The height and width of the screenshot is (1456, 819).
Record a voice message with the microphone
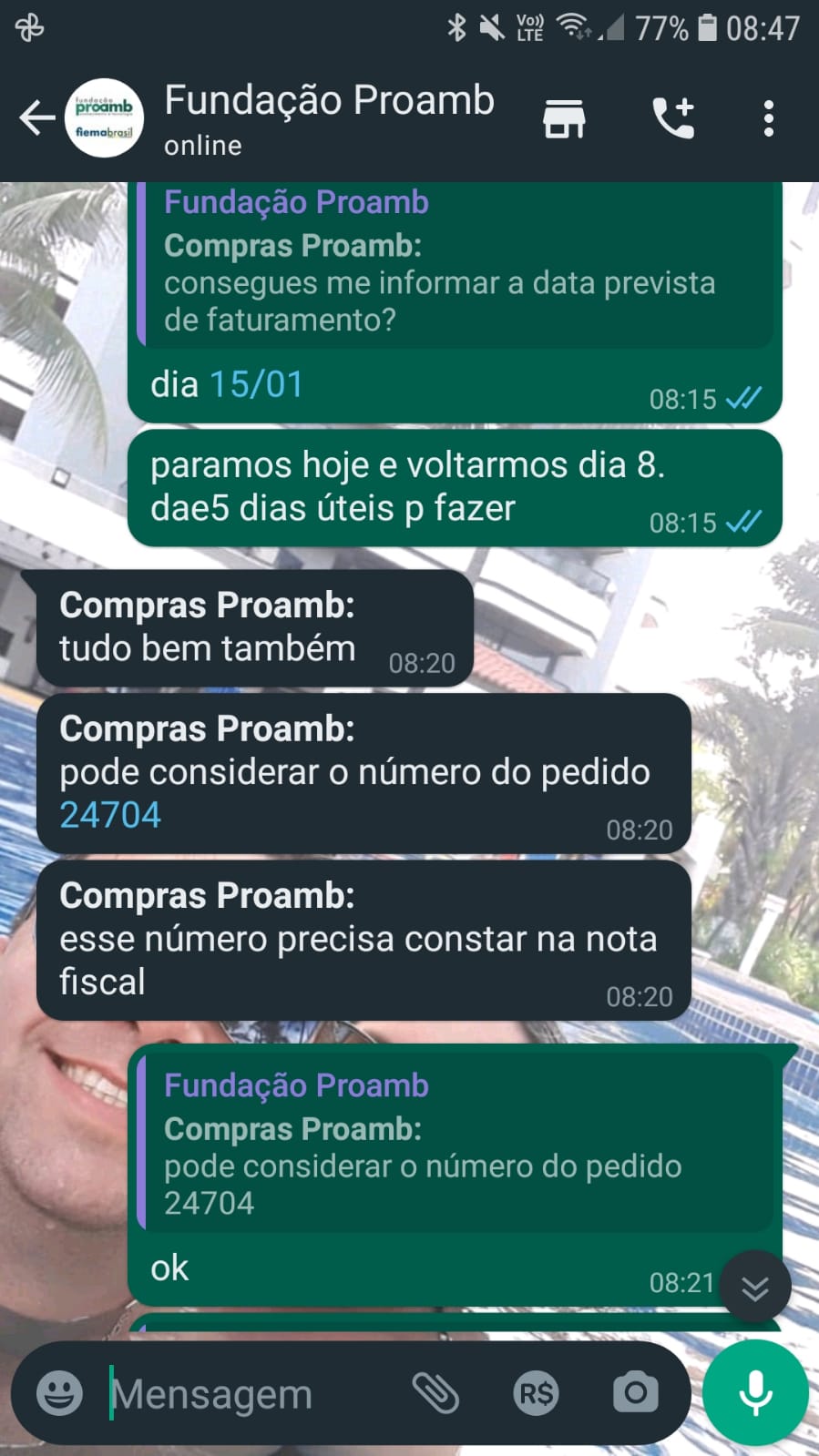click(755, 1393)
